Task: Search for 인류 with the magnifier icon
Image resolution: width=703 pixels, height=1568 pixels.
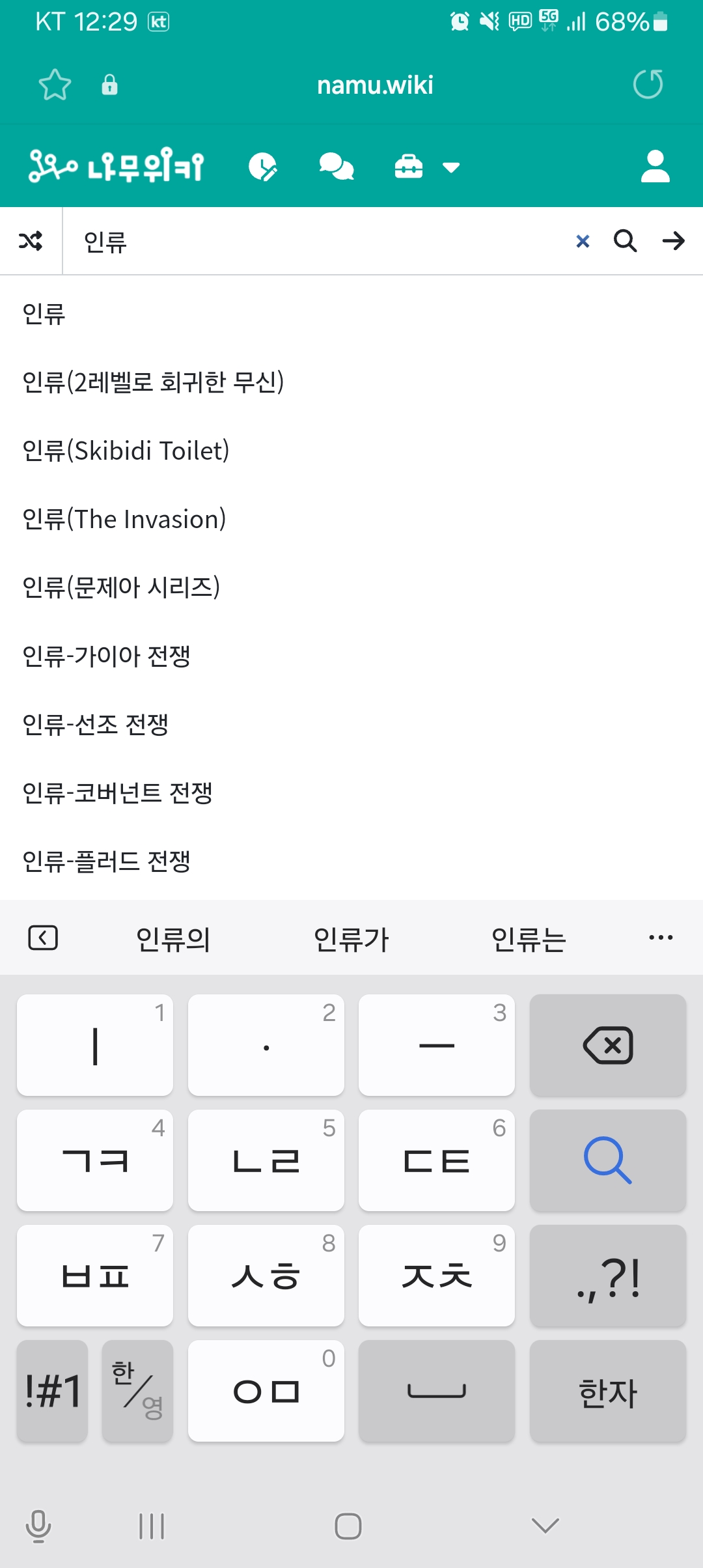Action: tap(625, 241)
